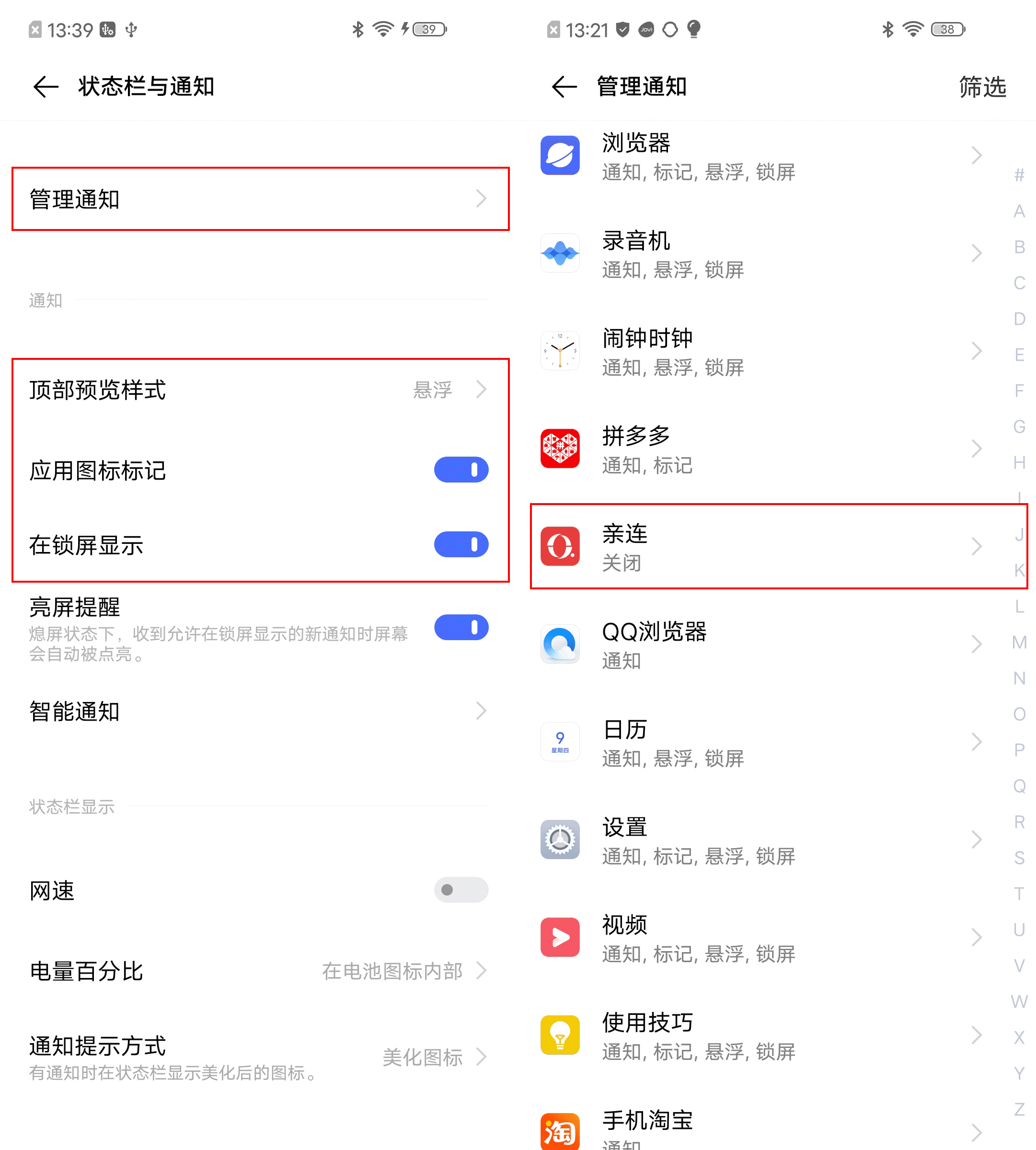Go back from 状态栏与通知 screen

point(46,87)
